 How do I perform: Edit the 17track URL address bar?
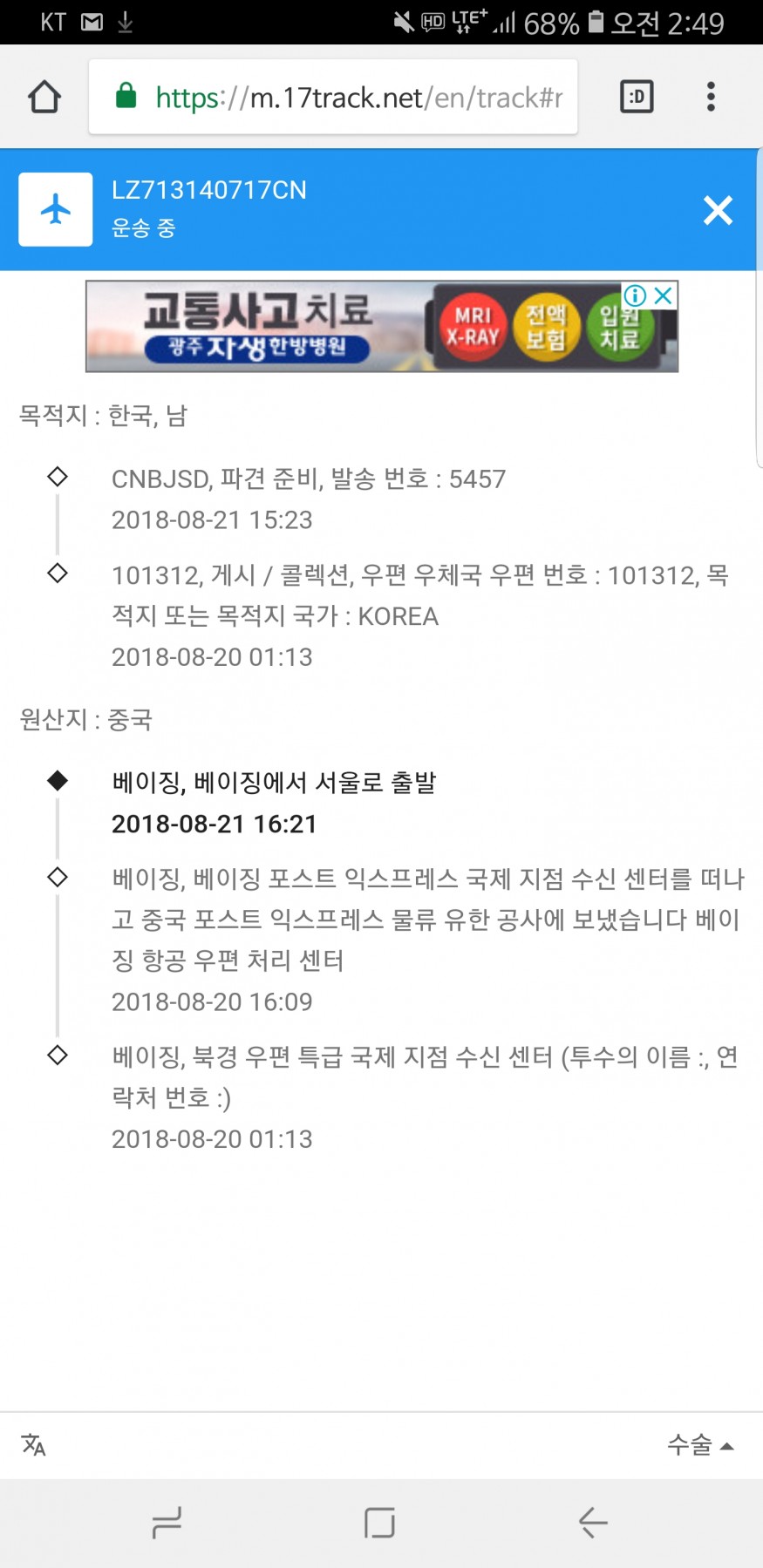pos(358,98)
